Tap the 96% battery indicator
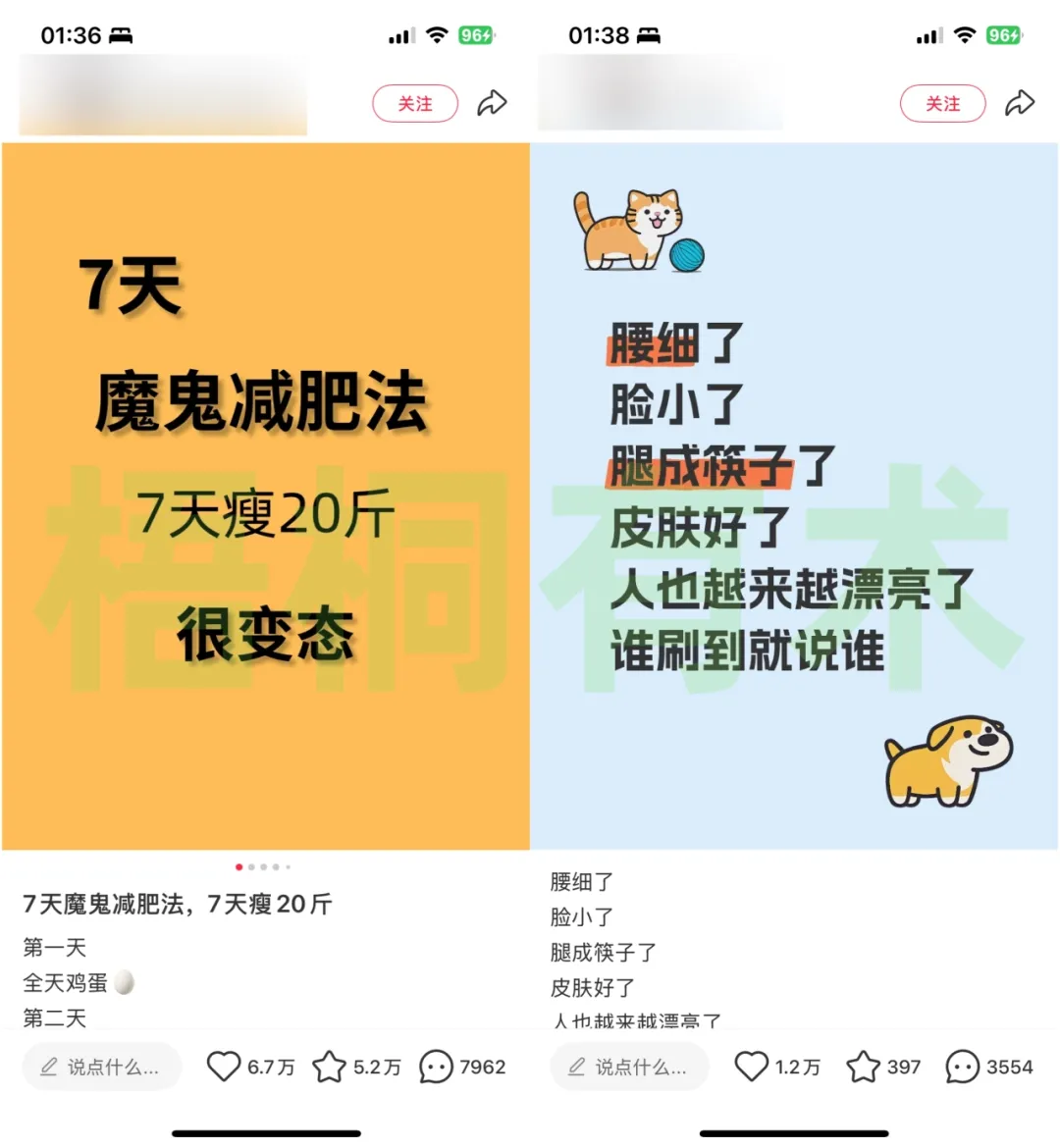 pyautogui.click(x=475, y=35)
